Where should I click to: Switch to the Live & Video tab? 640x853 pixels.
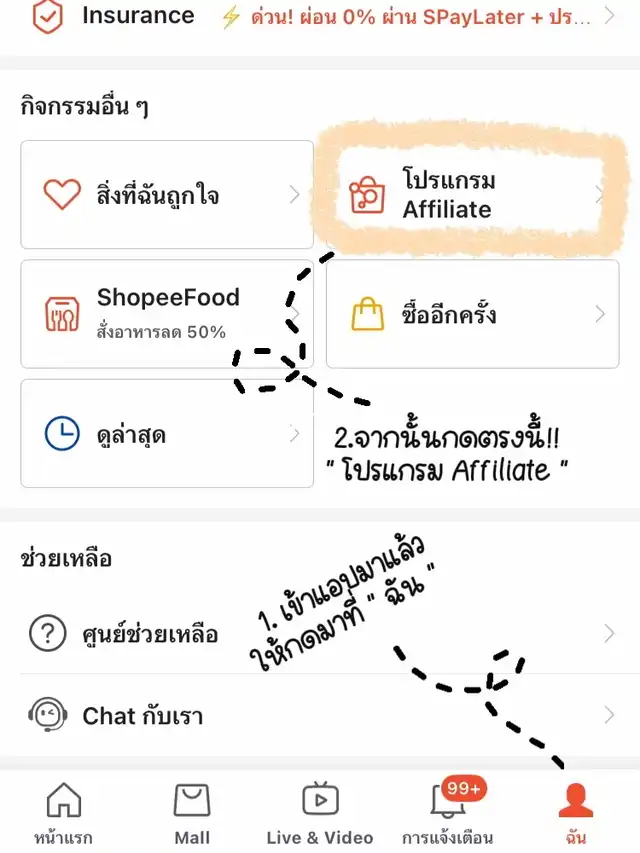tap(320, 813)
